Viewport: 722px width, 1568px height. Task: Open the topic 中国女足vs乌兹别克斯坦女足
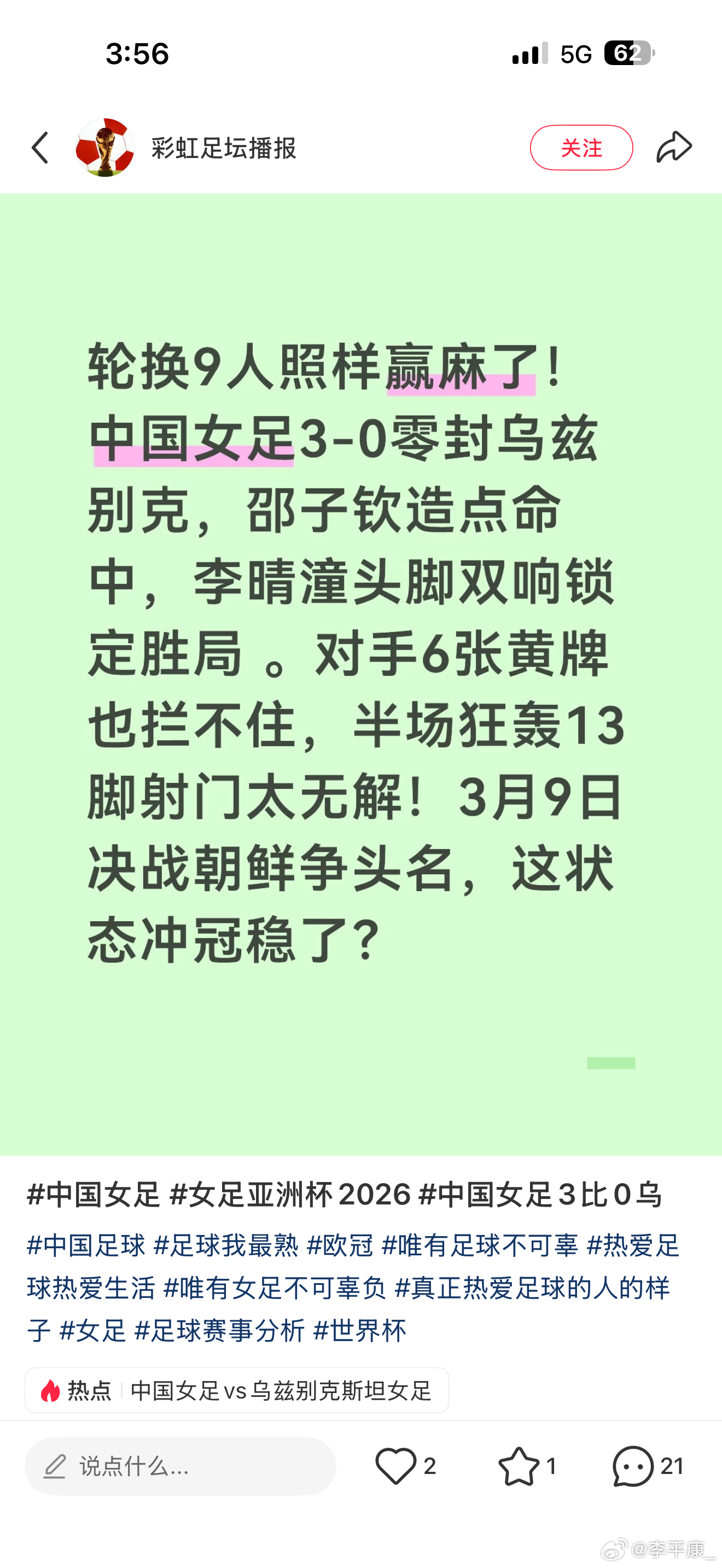click(x=280, y=1390)
